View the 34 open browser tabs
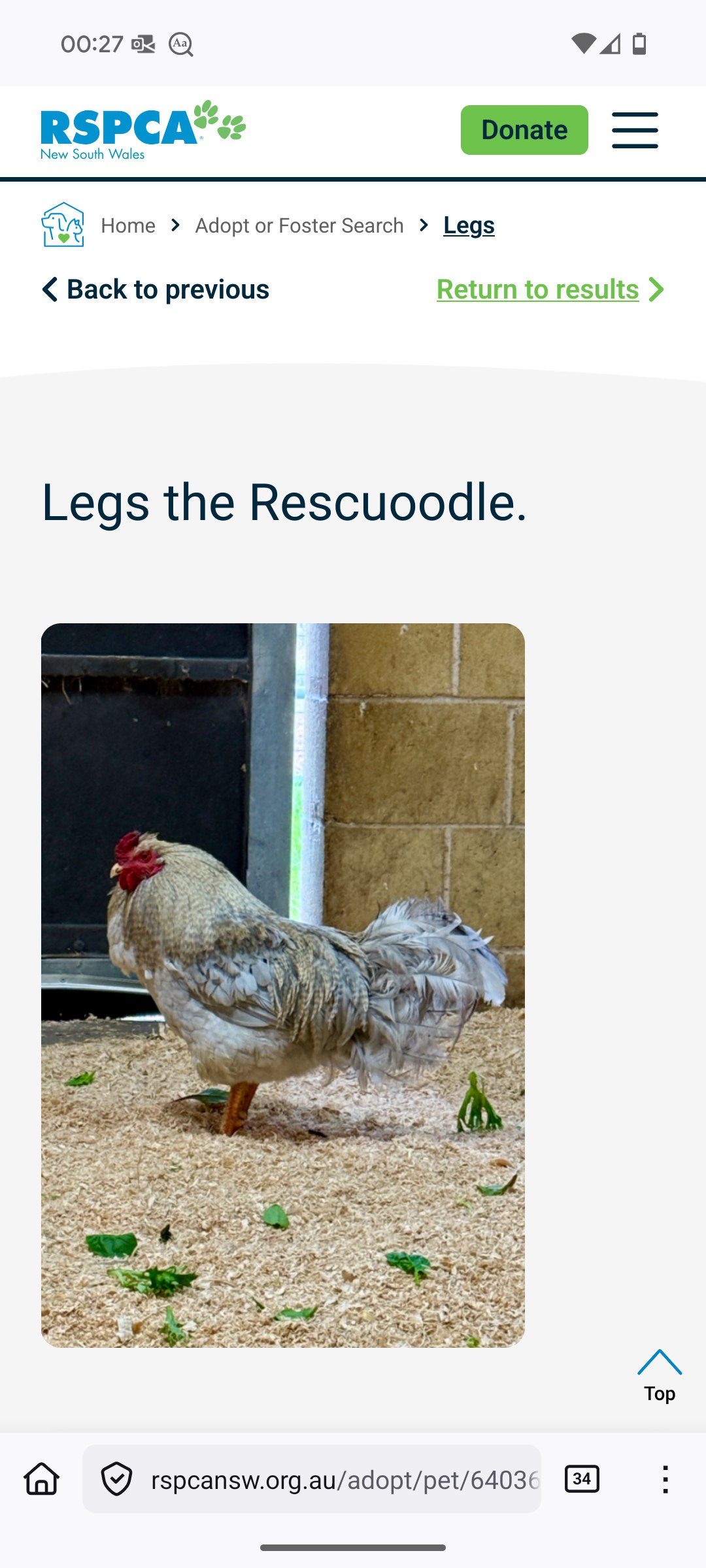 tap(582, 1479)
